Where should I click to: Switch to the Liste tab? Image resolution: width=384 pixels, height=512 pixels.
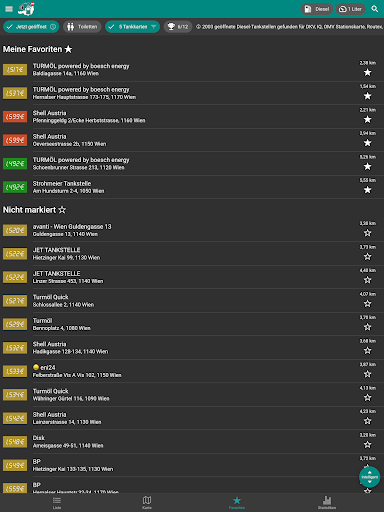coord(57,503)
